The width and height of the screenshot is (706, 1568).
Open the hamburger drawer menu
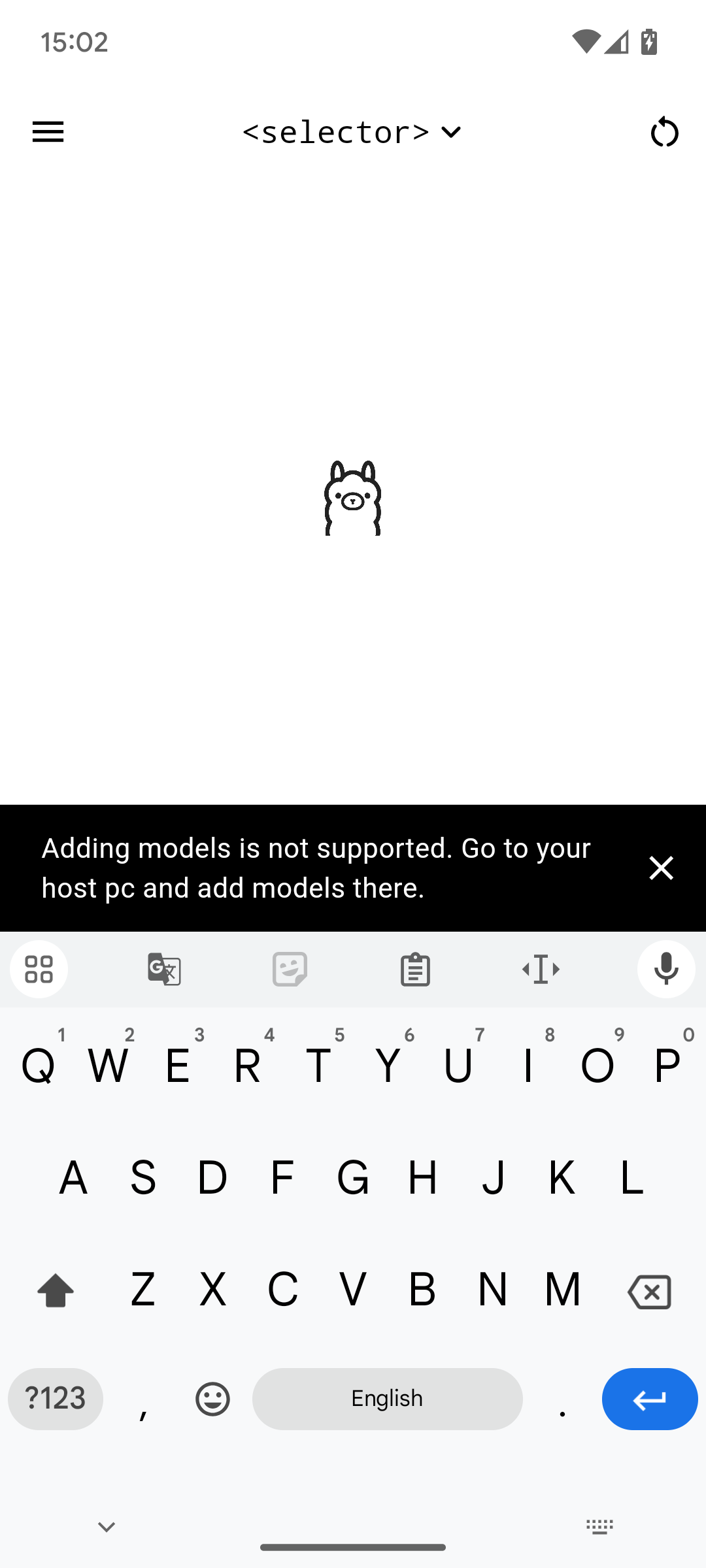pyautogui.click(x=48, y=132)
